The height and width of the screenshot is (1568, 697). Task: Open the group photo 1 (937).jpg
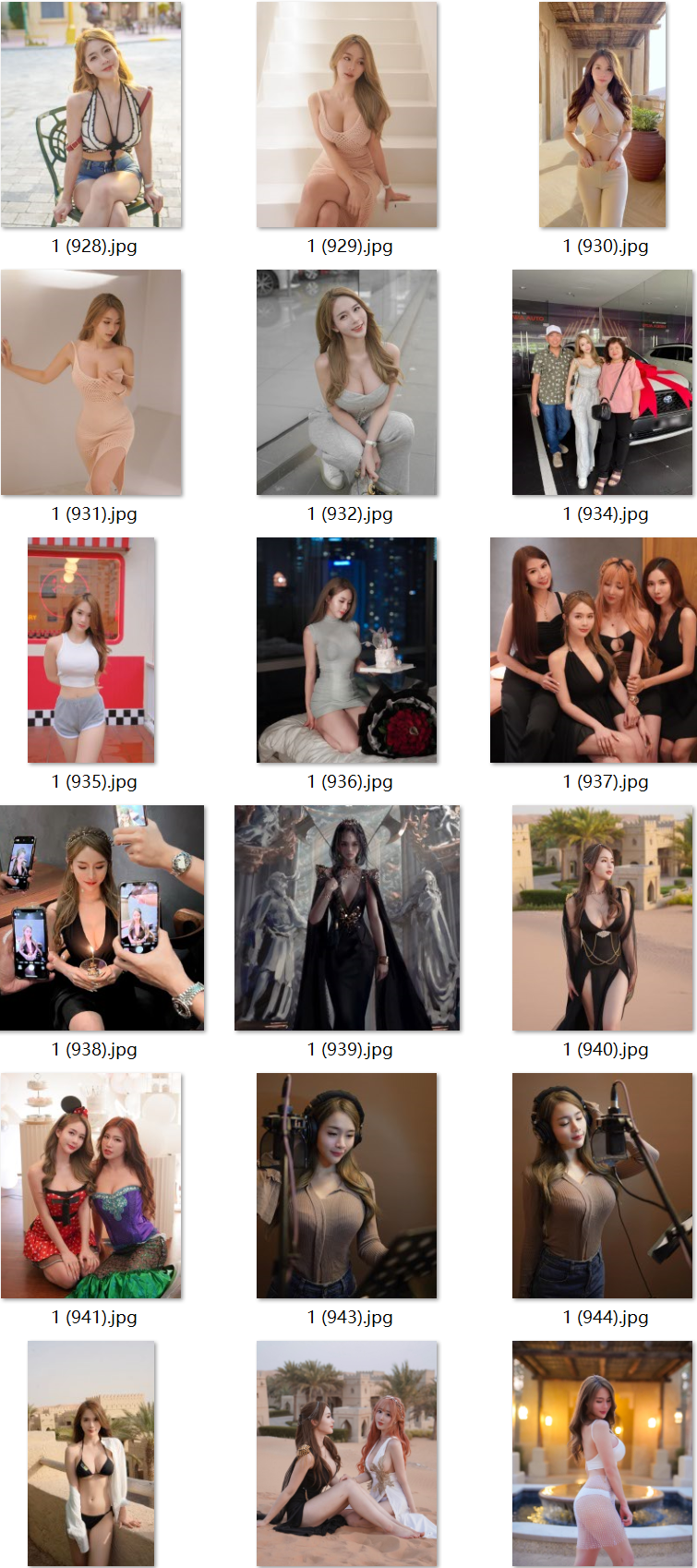[x=594, y=650]
